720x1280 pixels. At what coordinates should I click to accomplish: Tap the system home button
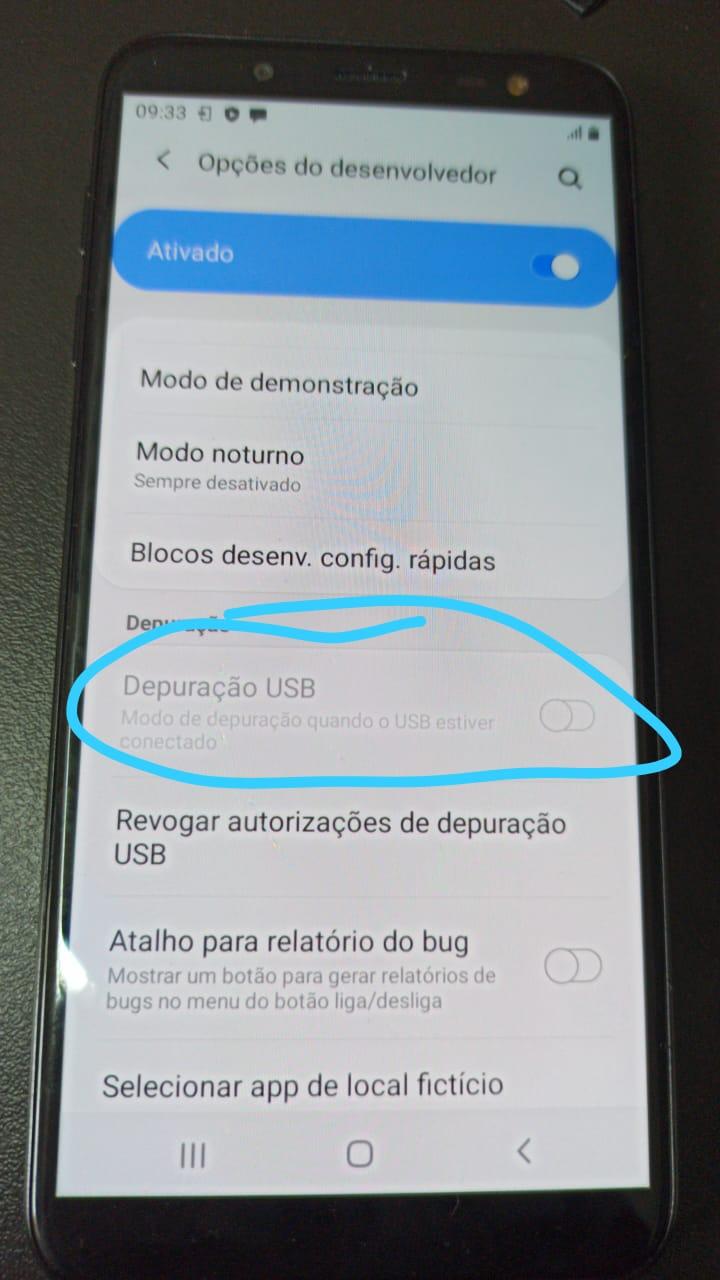(360, 1154)
